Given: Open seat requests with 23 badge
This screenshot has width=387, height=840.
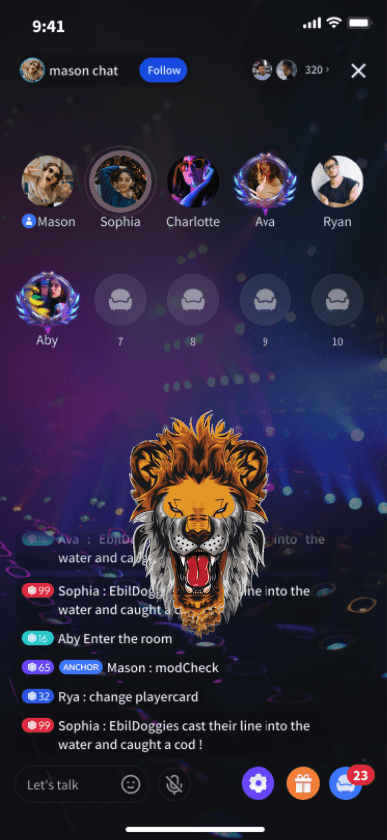Looking at the screenshot, I should tap(347, 783).
